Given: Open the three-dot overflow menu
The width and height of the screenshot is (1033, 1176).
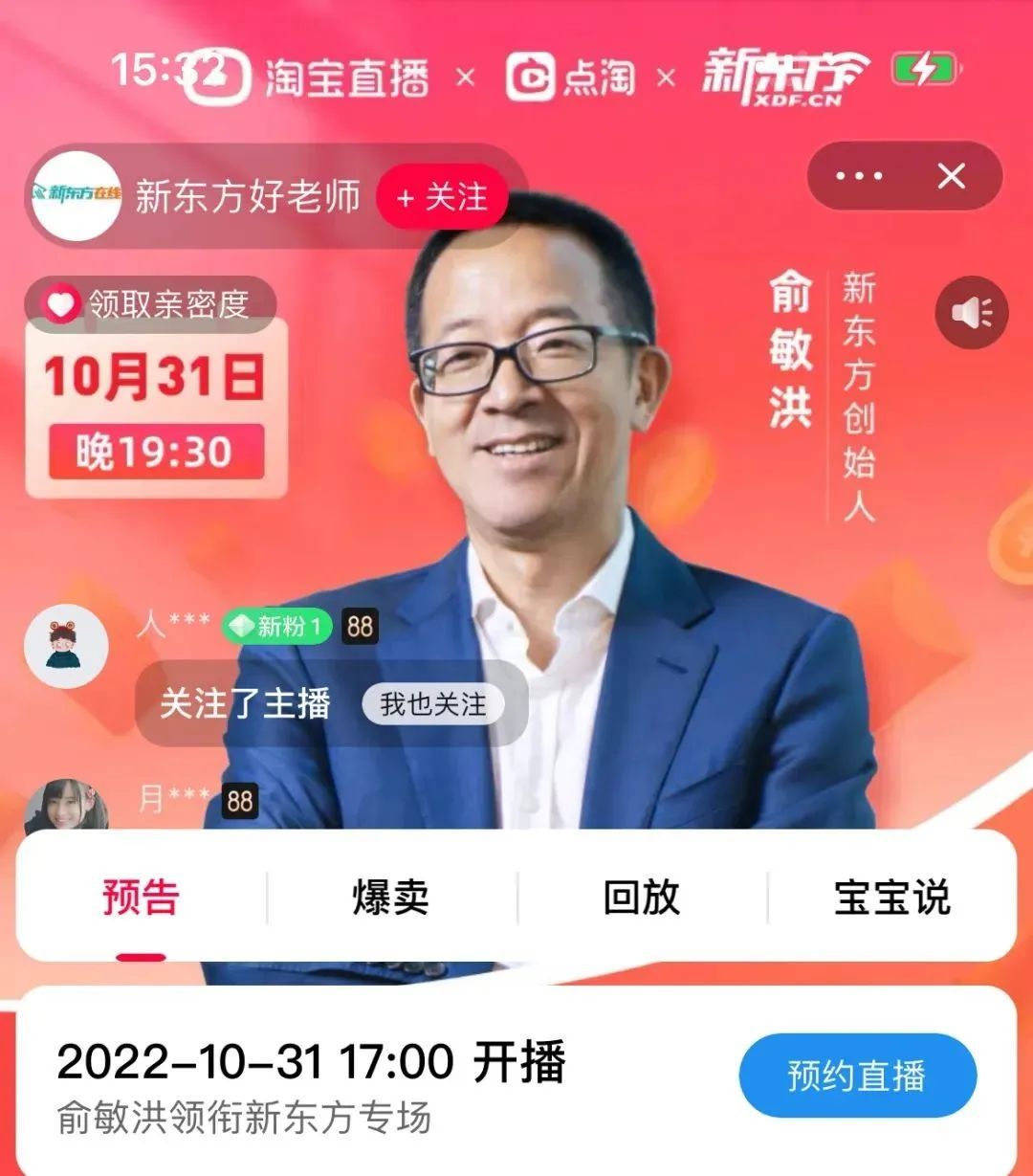Looking at the screenshot, I should click(859, 176).
